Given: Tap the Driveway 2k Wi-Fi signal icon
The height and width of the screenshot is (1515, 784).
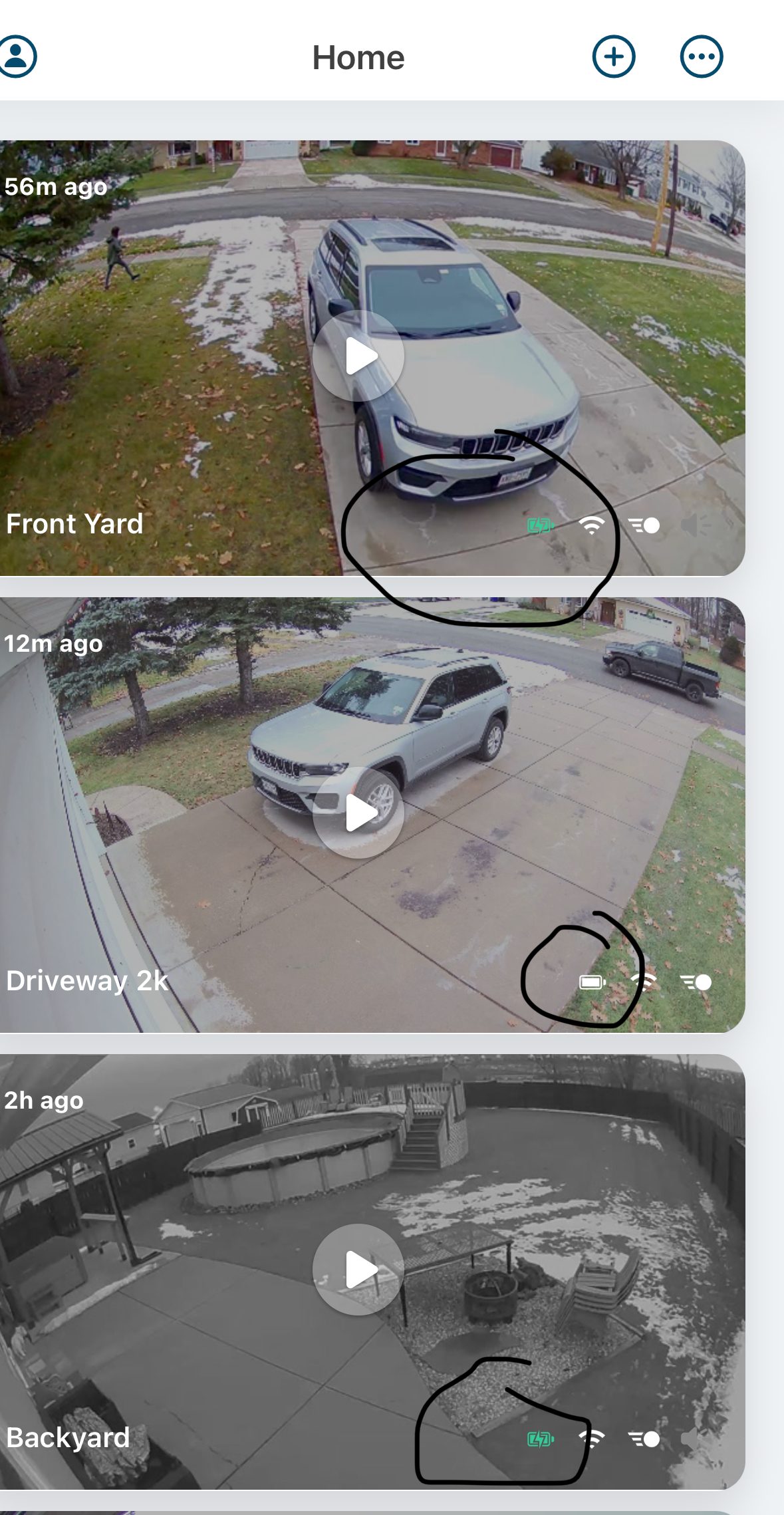Looking at the screenshot, I should coord(644,982).
